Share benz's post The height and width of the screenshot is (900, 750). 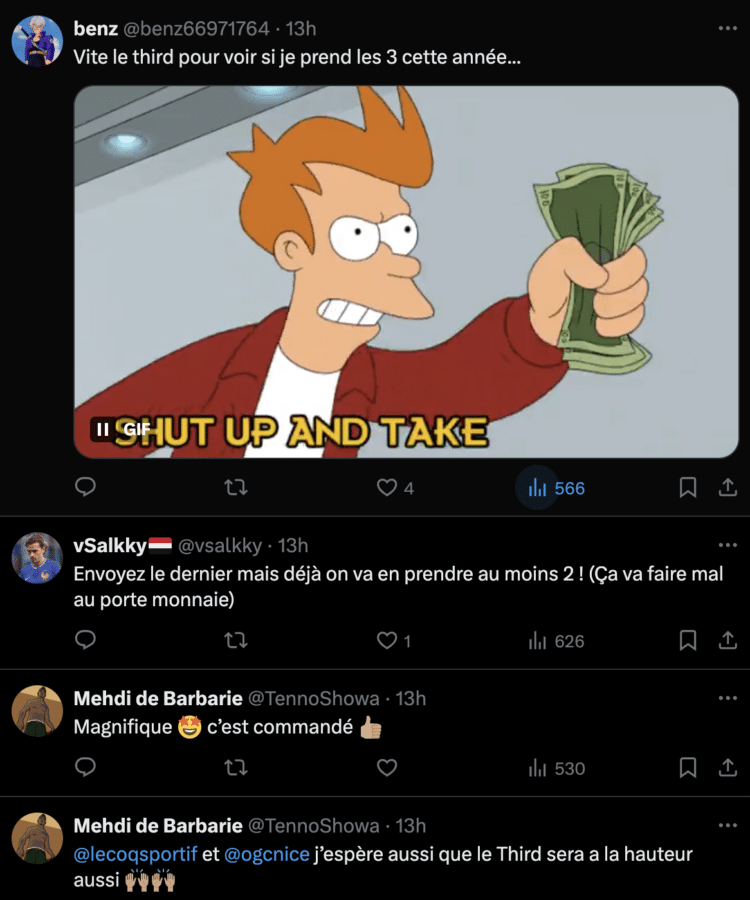727,488
